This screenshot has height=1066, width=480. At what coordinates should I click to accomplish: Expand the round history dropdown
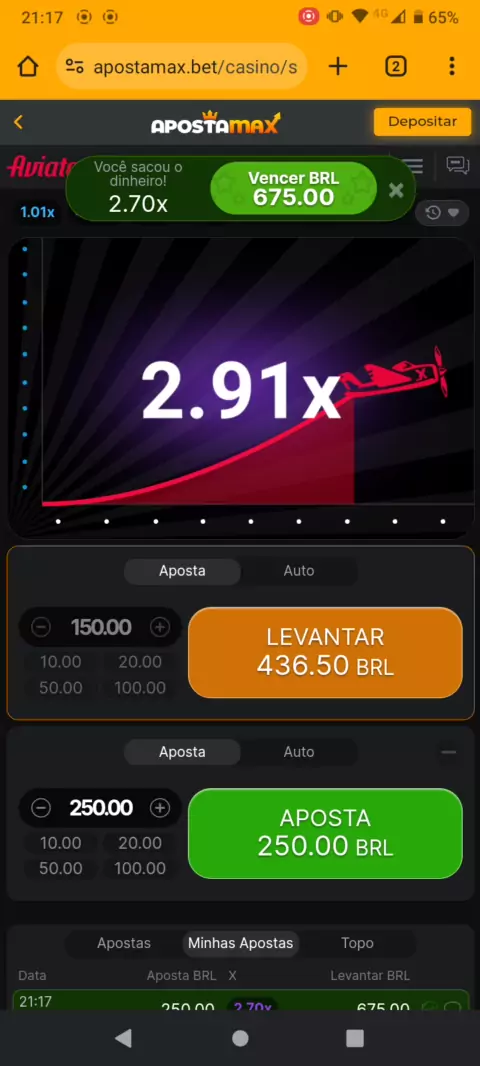click(443, 213)
